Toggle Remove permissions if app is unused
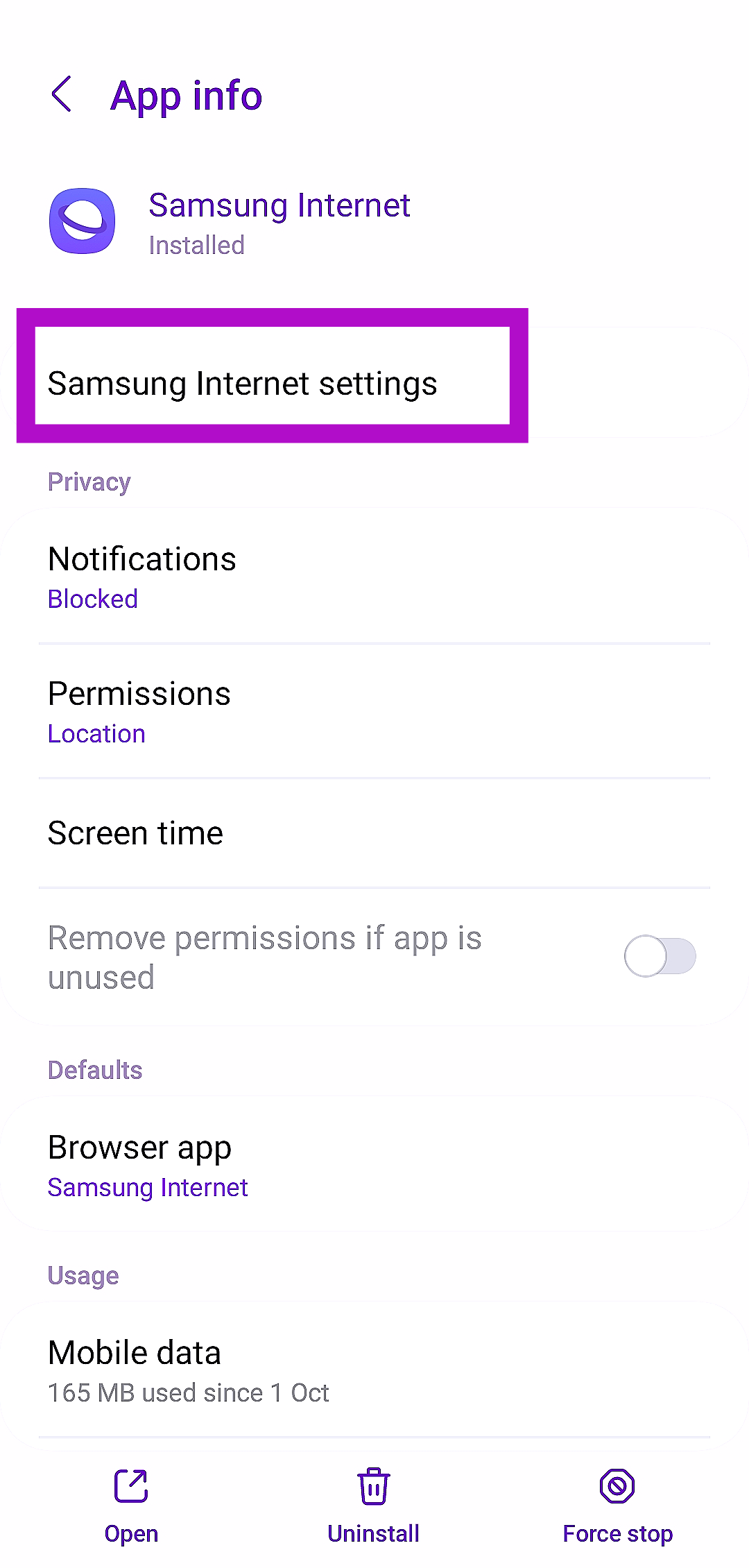This screenshot has height=1568, width=749. [x=660, y=956]
